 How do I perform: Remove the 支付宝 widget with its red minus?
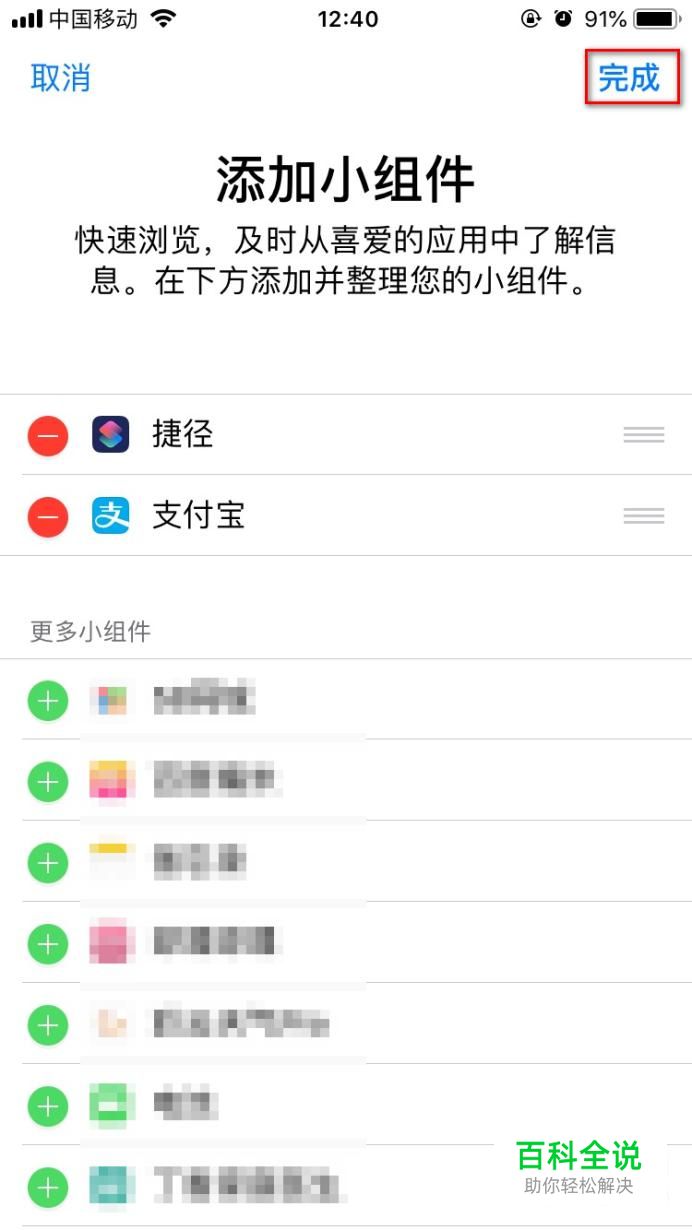tap(47, 517)
